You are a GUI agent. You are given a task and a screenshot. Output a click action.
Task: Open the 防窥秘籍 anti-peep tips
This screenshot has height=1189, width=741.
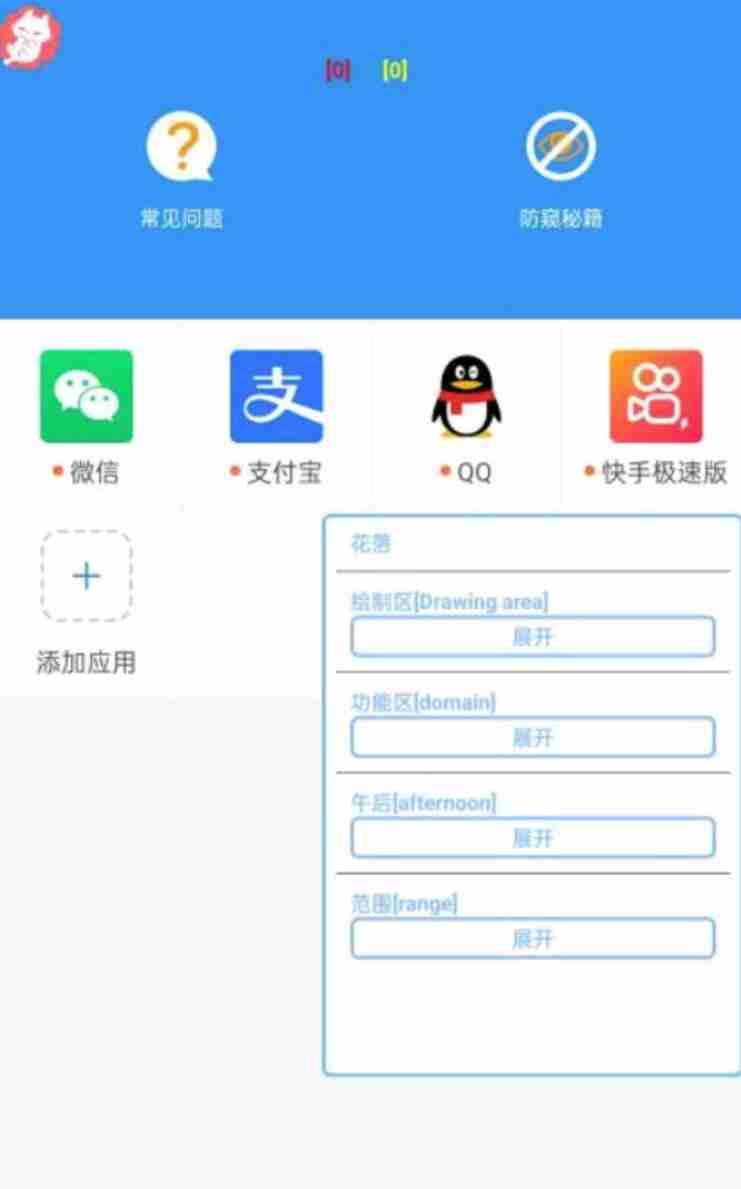pyautogui.click(x=561, y=147)
